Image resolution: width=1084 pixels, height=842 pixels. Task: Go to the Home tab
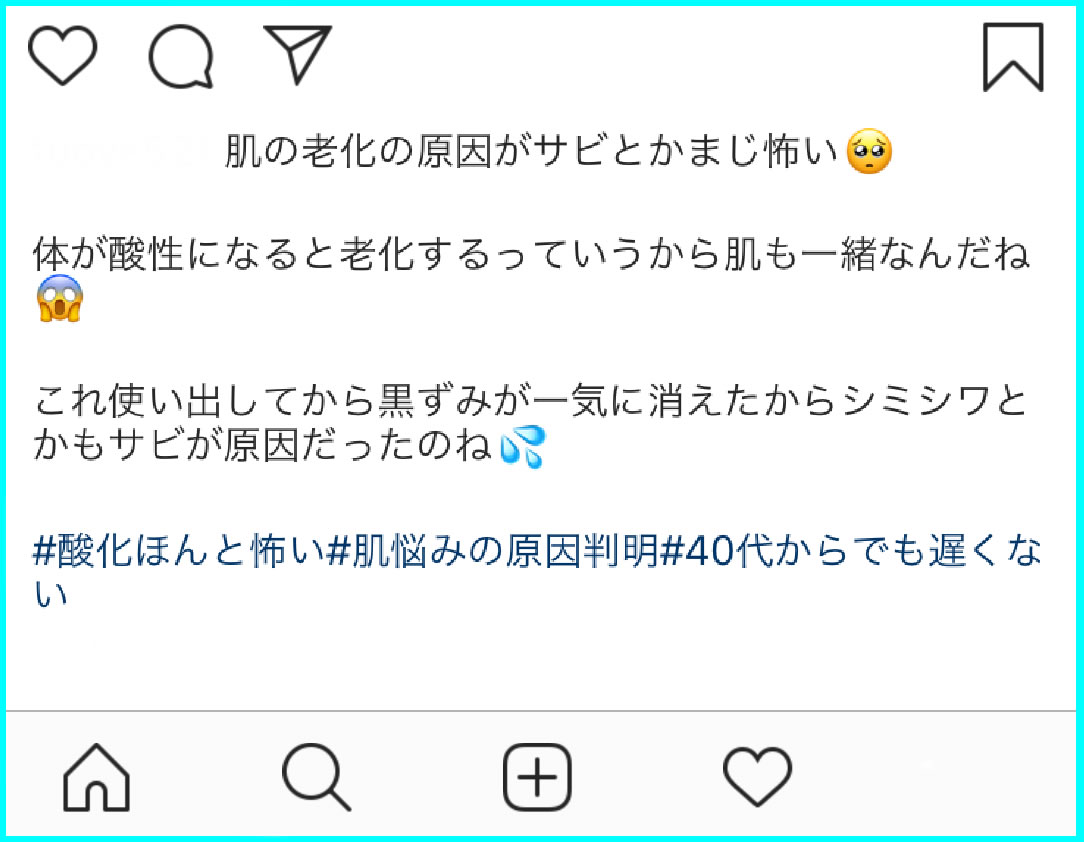(x=97, y=776)
